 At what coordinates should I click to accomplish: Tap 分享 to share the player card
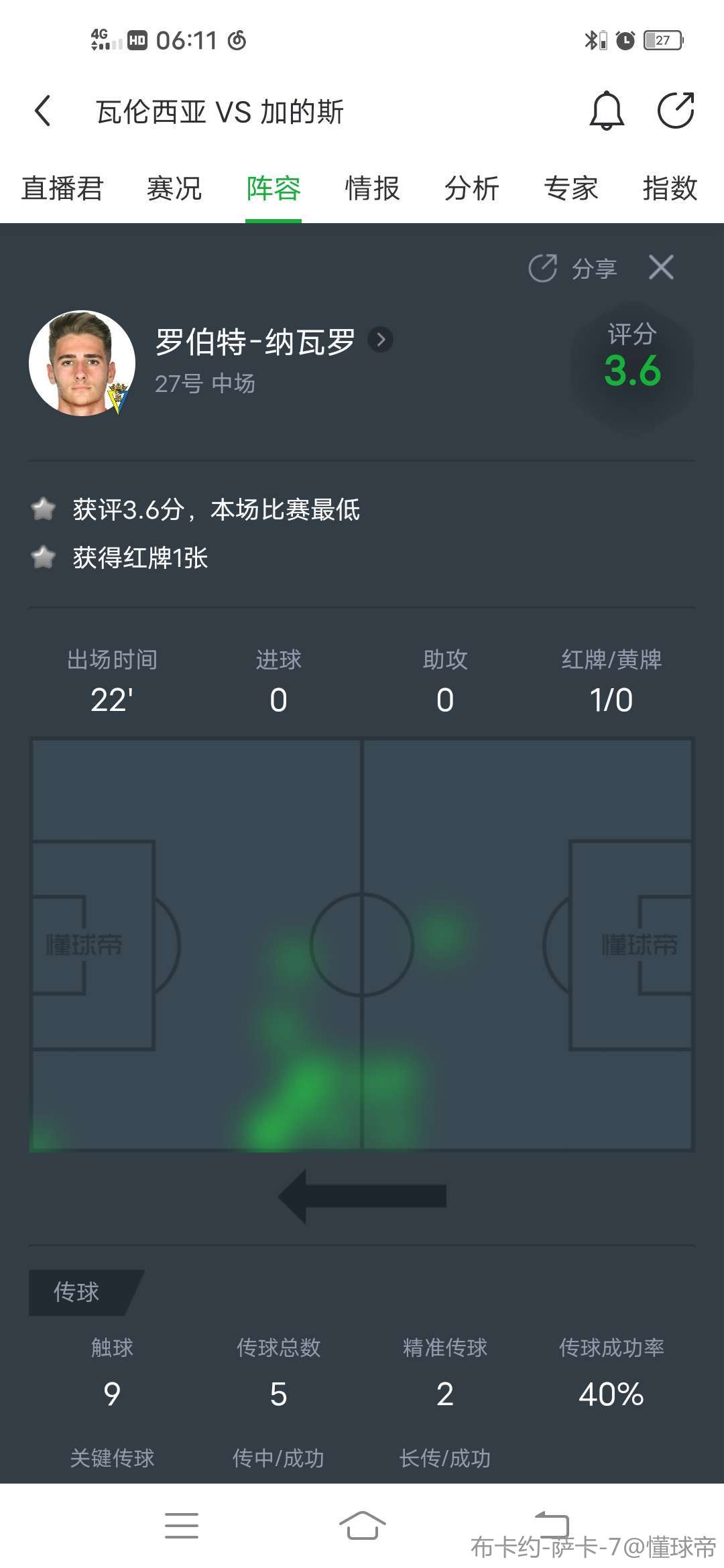tap(574, 269)
